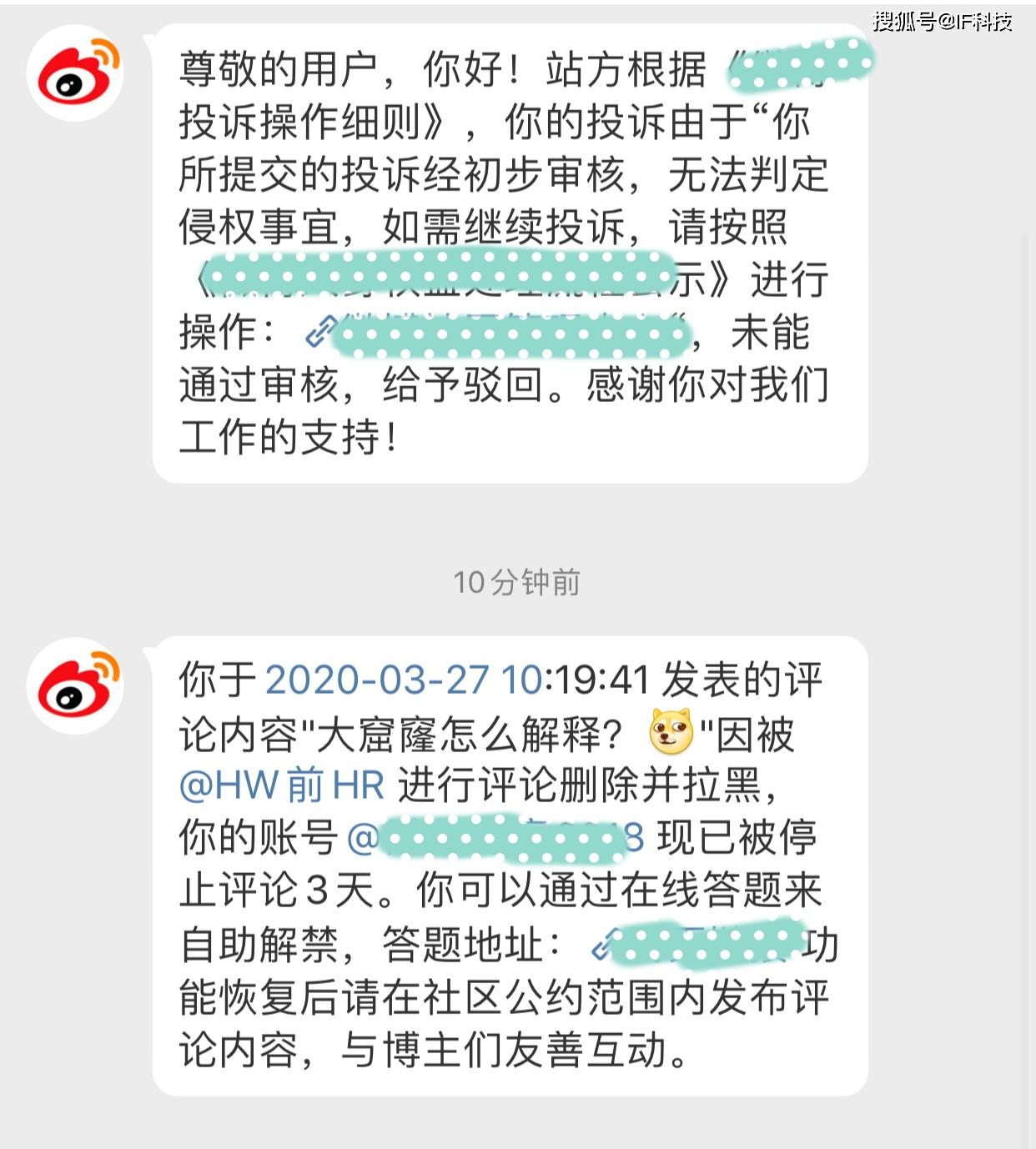The width and height of the screenshot is (1036, 1149).
Task: Open the @HW前HR profile mention
Action: point(282,786)
